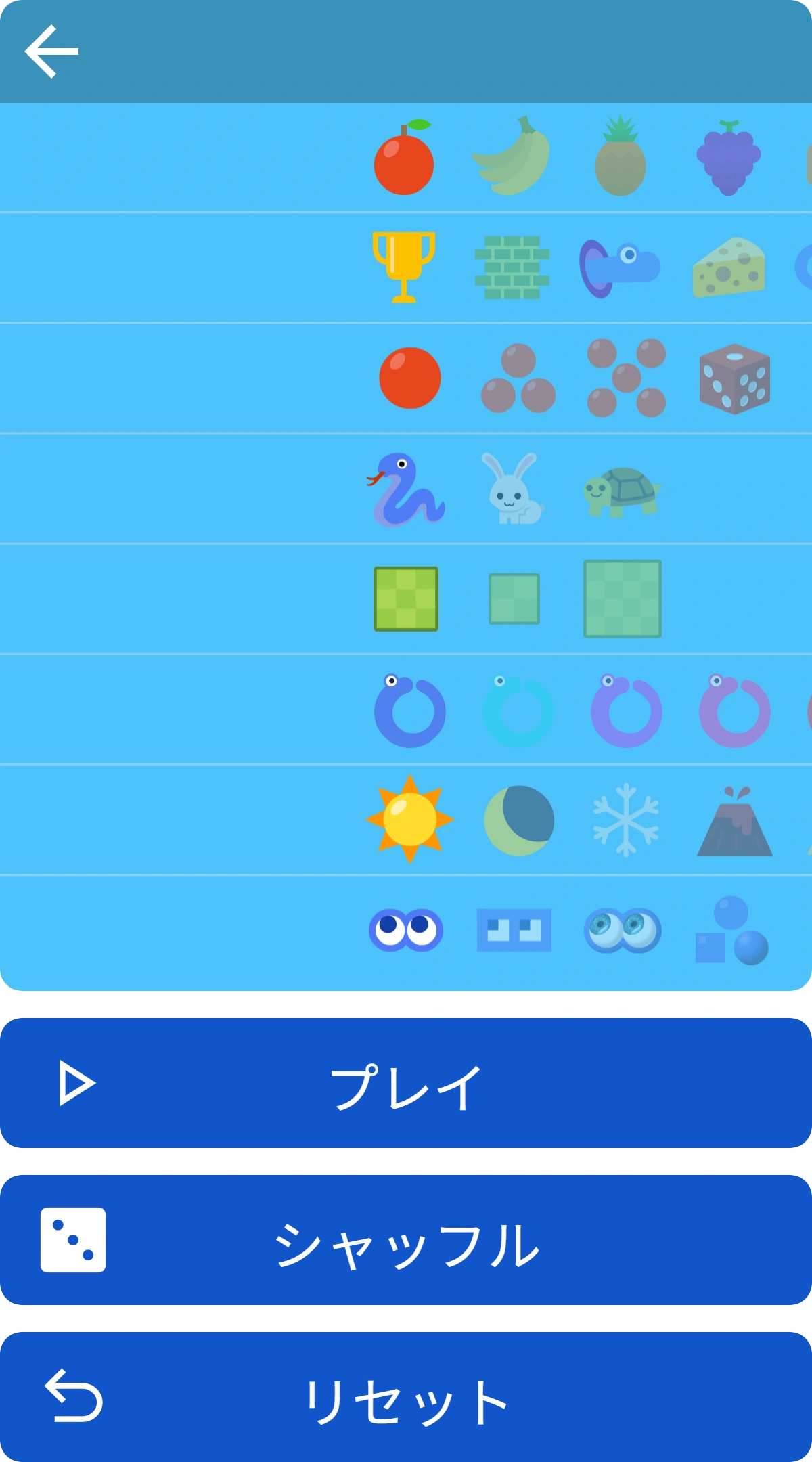Pick the dice random amount option
Image resolution: width=812 pixels, height=1462 pixels.
point(734,378)
